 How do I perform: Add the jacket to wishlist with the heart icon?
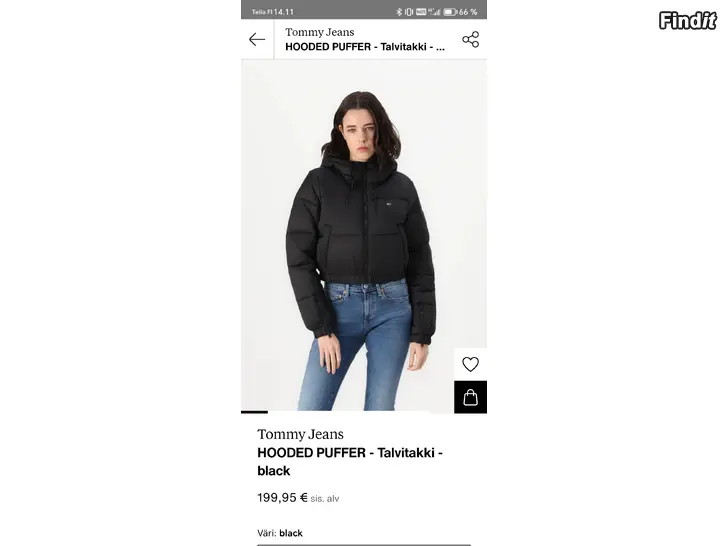[470, 364]
